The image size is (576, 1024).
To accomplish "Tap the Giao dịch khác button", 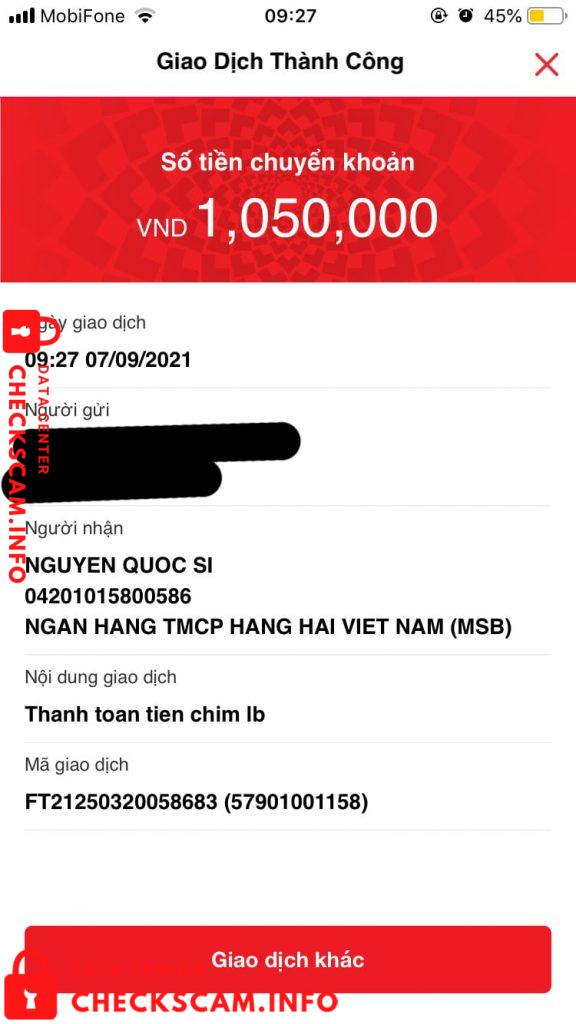I will tap(288, 959).
